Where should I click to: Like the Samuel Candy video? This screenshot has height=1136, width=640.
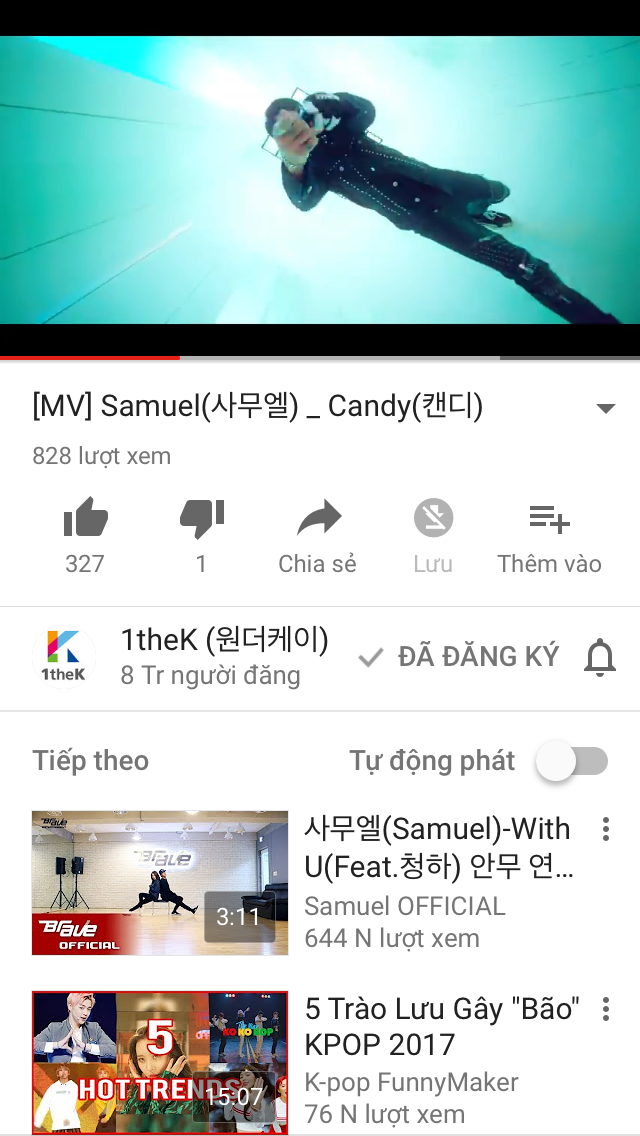[x=85, y=520]
